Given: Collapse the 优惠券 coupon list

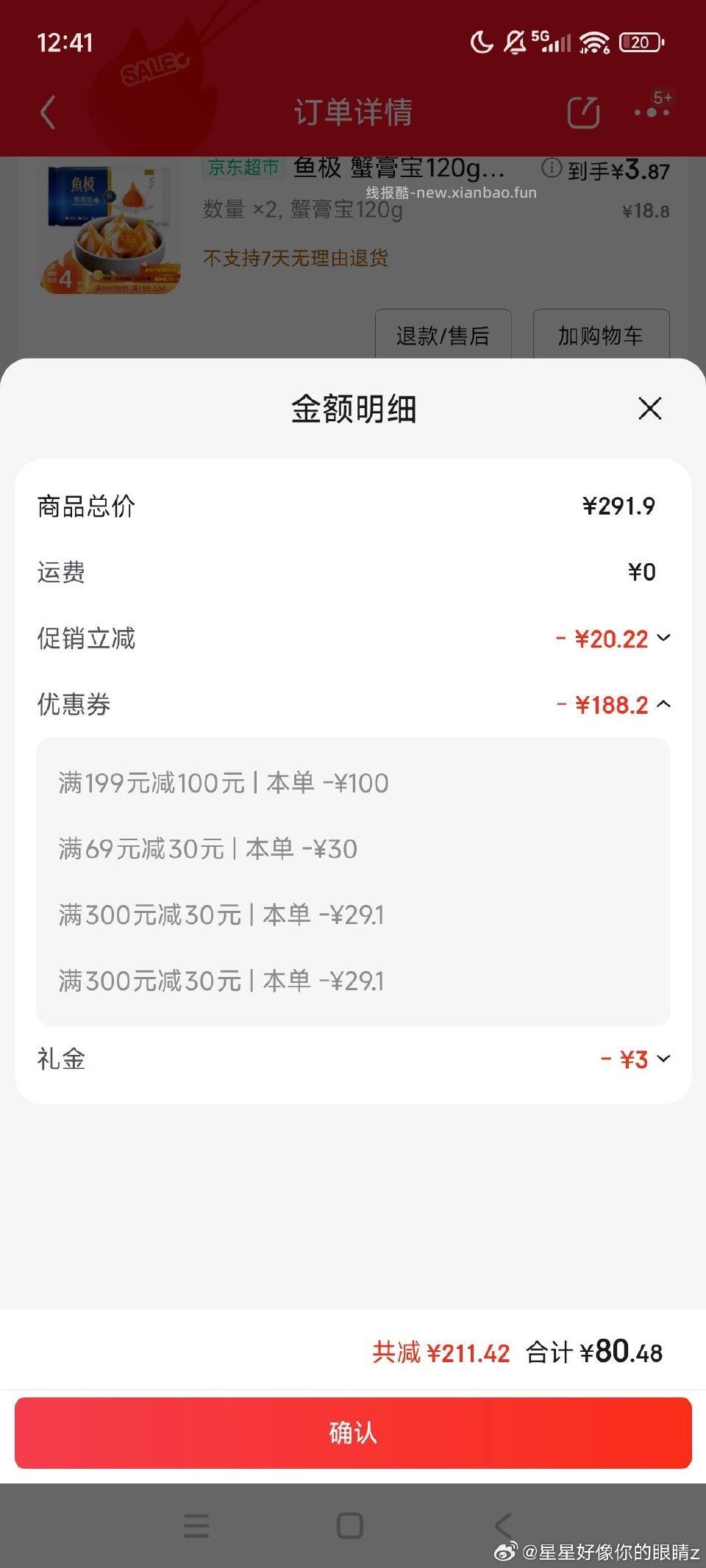Looking at the screenshot, I should click(x=663, y=704).
